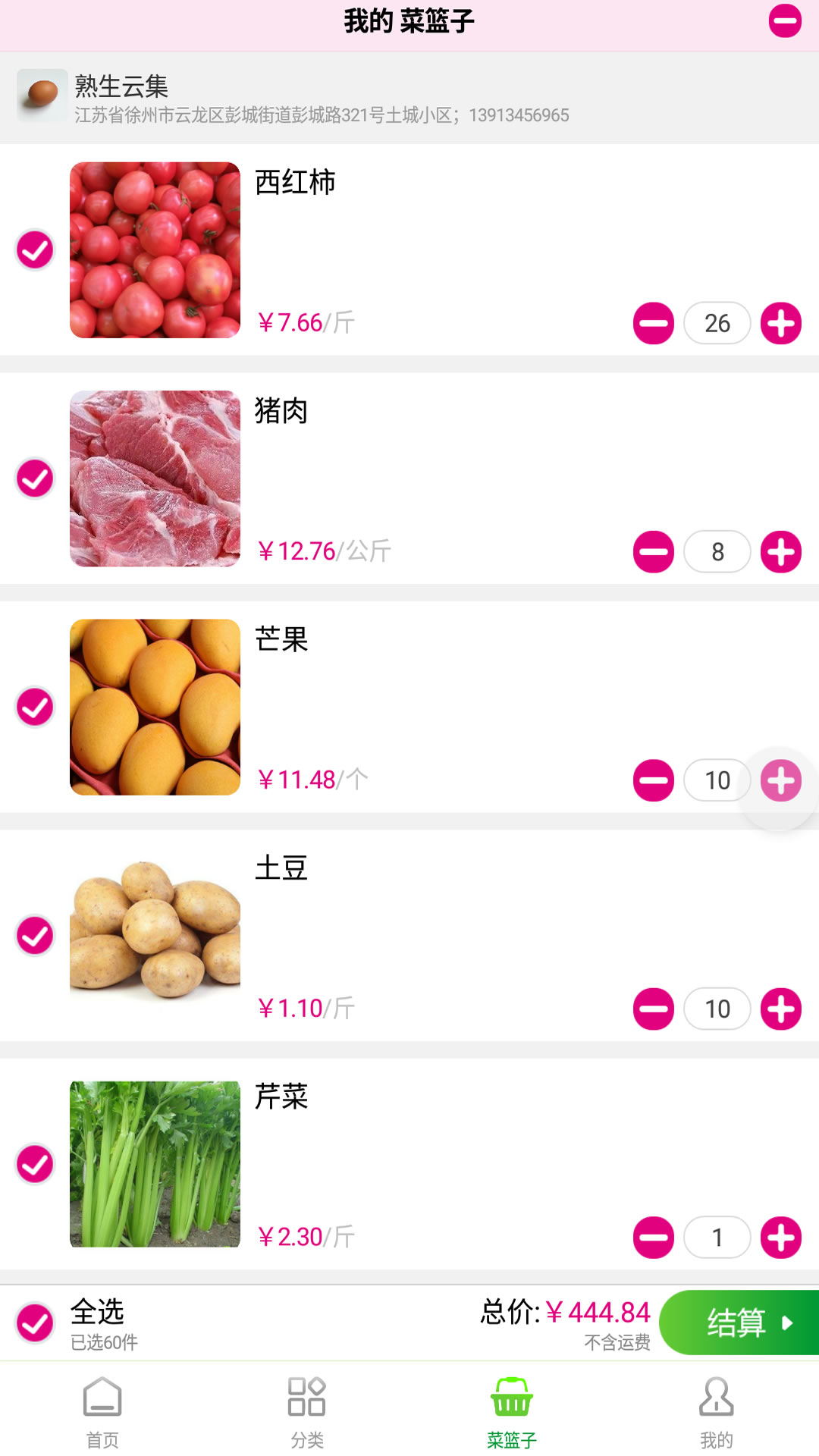Toggle the 芒果 selection checkbox

tap(34, 707)
